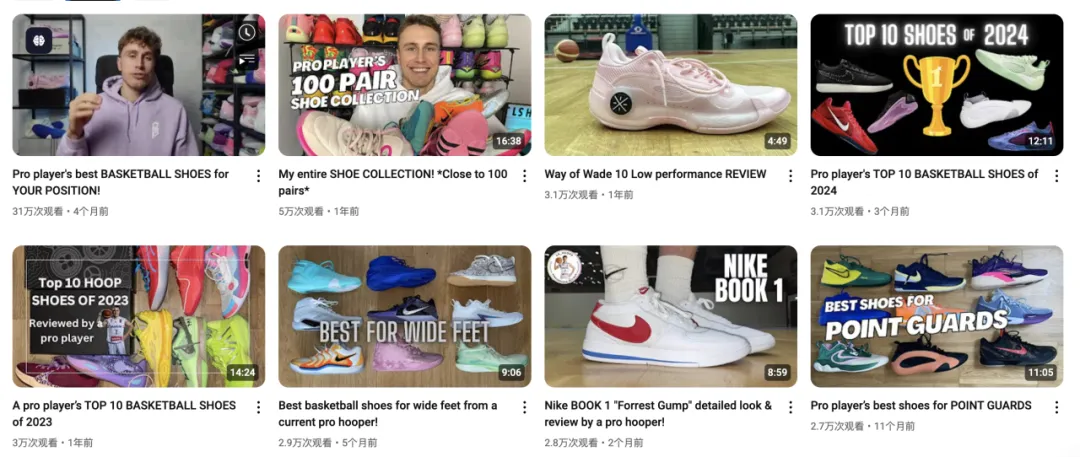Open Nike BOOK 1 'Forrest Gump' review video
The image size is (1080, 457).
[670, 317]
